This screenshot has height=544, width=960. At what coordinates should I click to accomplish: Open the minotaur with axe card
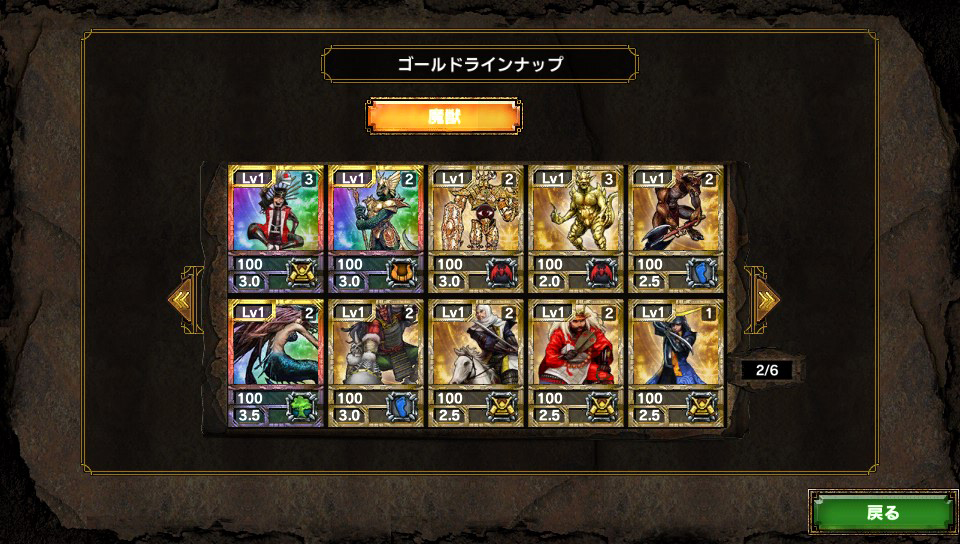point(676,228)
